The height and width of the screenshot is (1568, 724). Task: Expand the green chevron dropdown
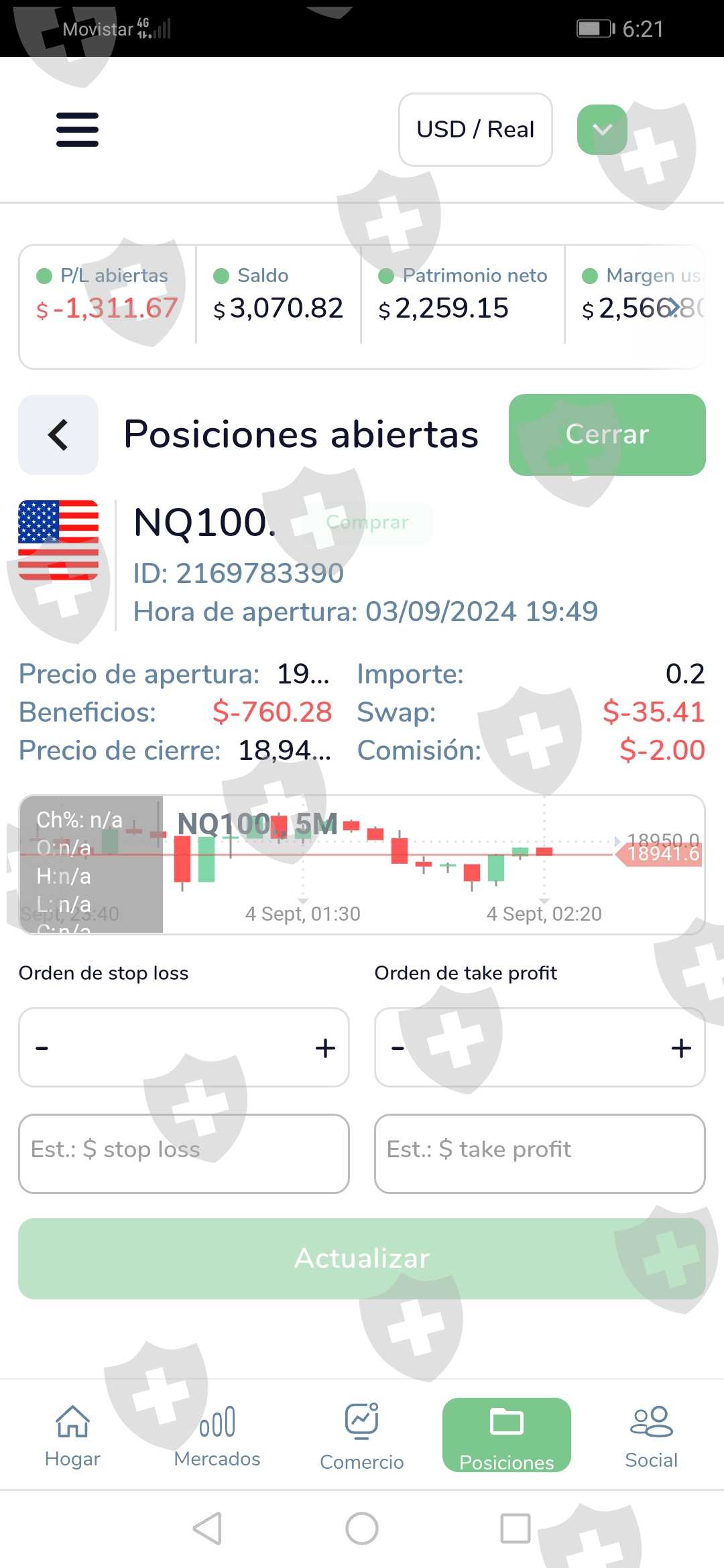pos(602,129)
